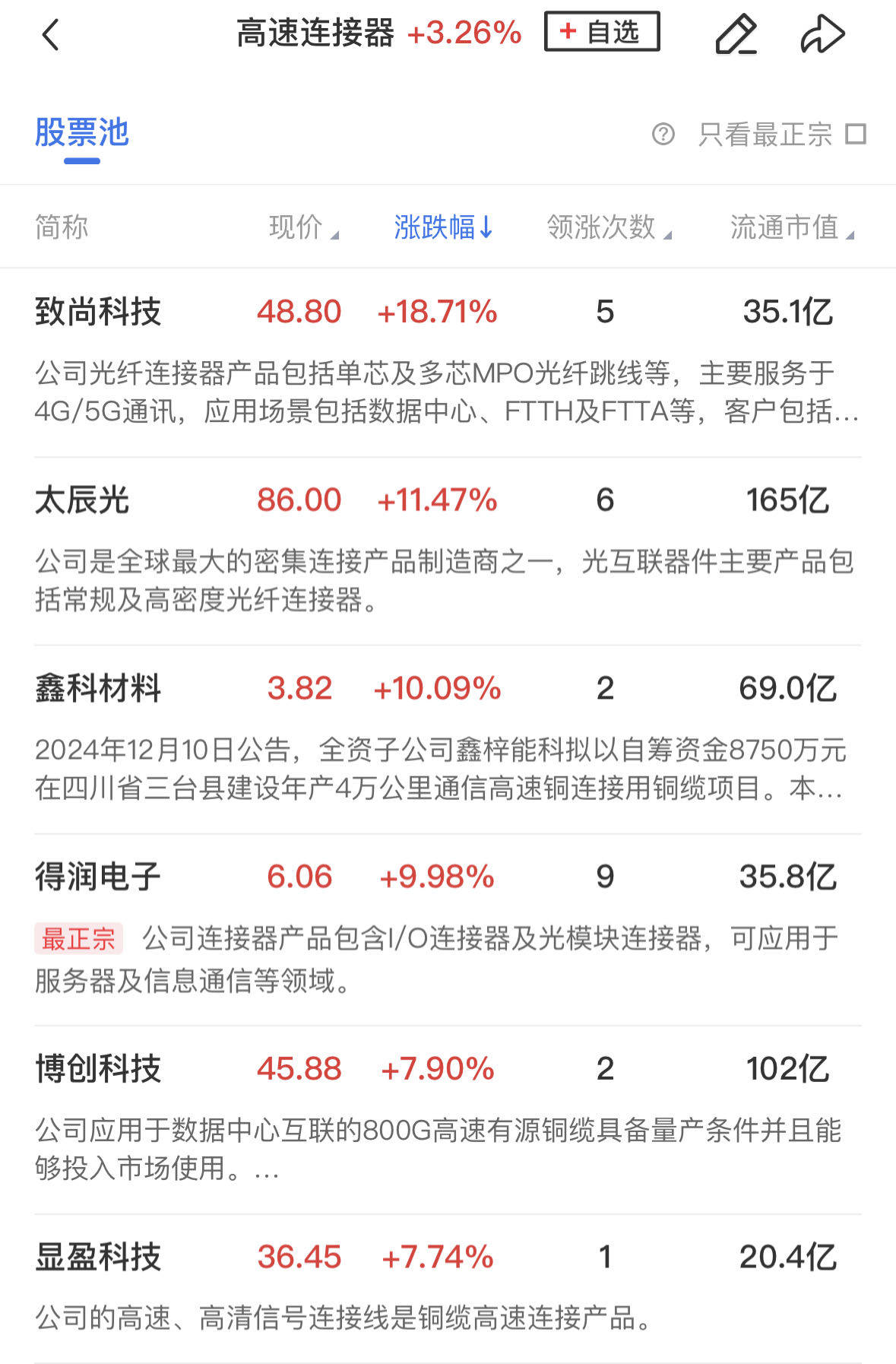Image resolution: width=896 pixels, height=1364 pixels.
Task: Select the 得润电子 stock row
Action: 98,876
